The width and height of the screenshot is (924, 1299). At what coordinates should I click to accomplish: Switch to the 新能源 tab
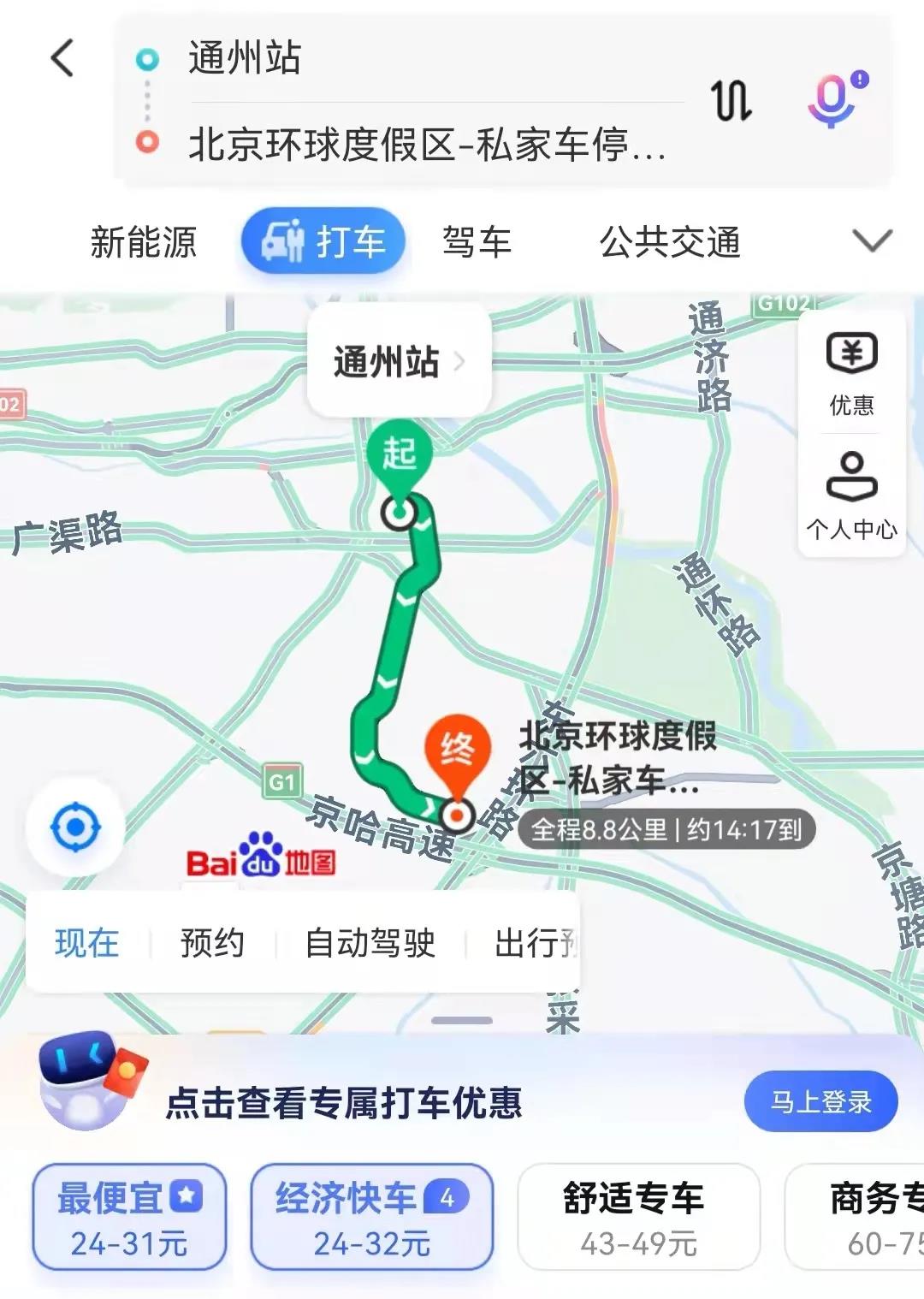[x=144, y=242]
